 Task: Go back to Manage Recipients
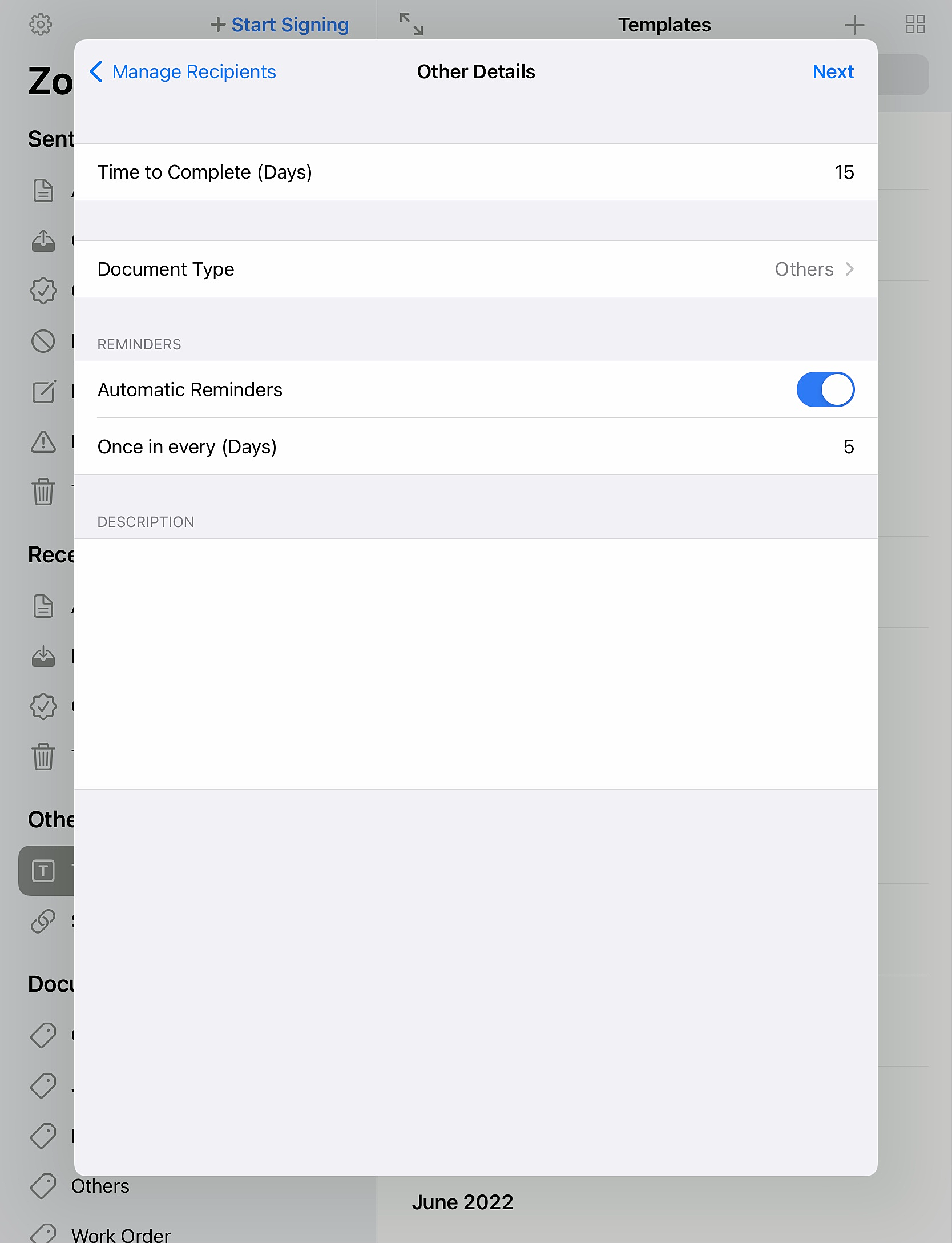coord(183,72)
